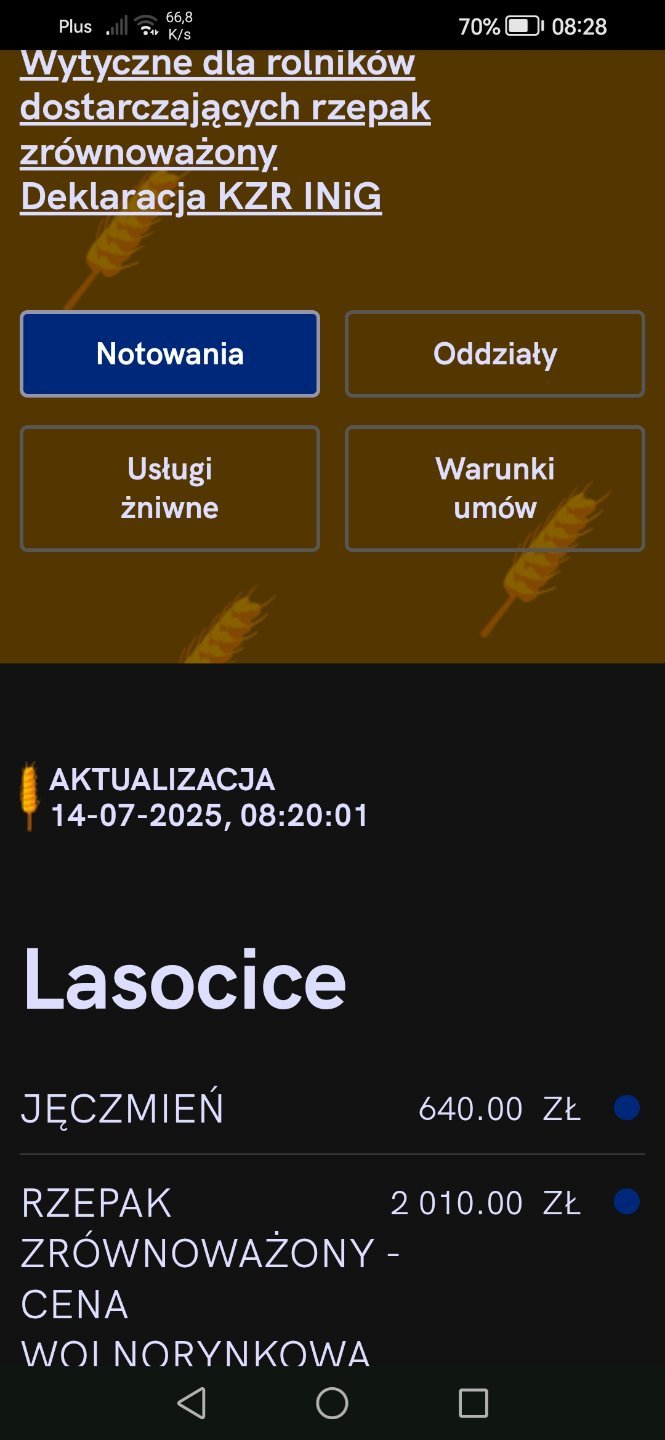Open the Deklaracja KZR INiG link
Screen dimensions: 665x1440
[x=201, y=197]
